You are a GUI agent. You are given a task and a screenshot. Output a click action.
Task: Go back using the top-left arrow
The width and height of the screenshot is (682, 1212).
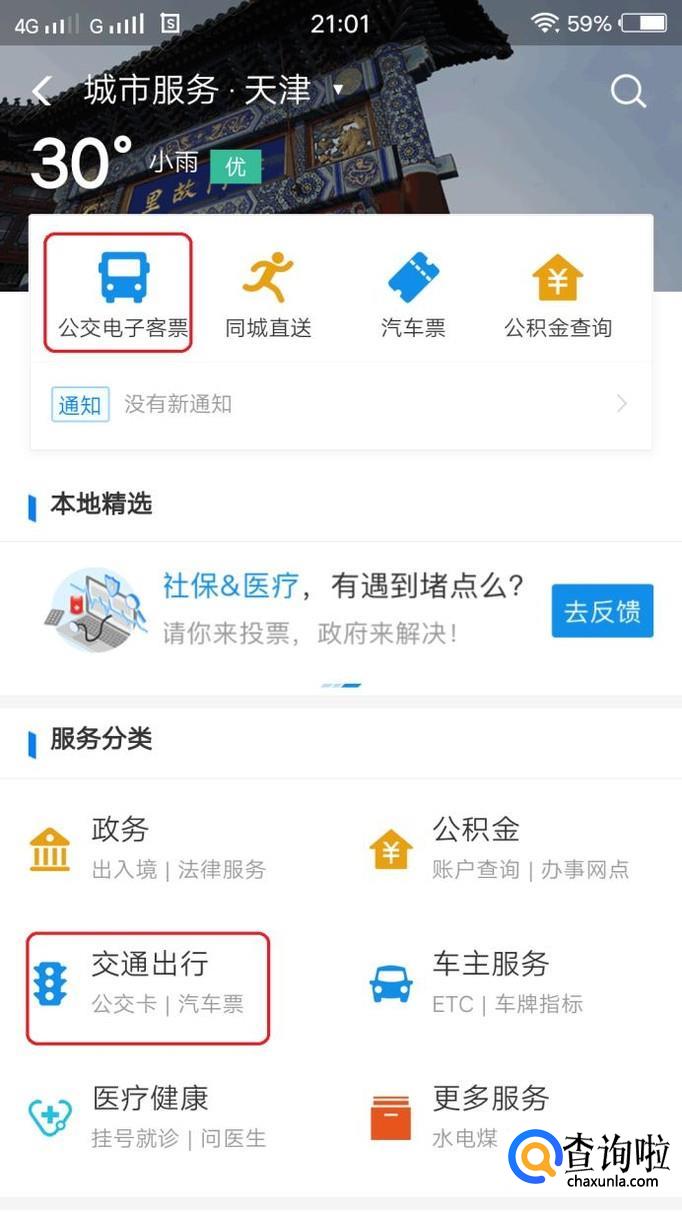click(x=42, y=91)
